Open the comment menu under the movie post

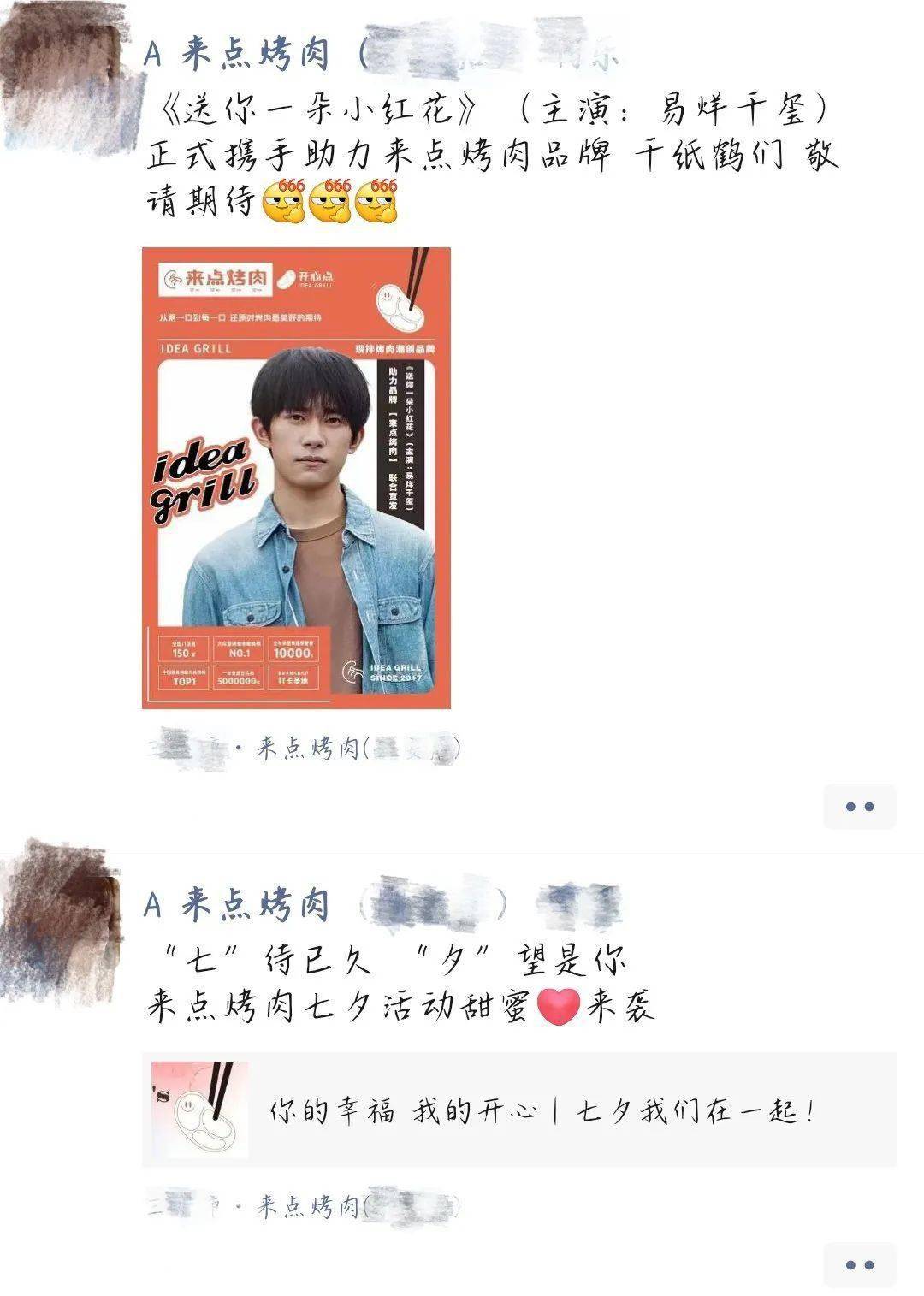pos(859,806)
